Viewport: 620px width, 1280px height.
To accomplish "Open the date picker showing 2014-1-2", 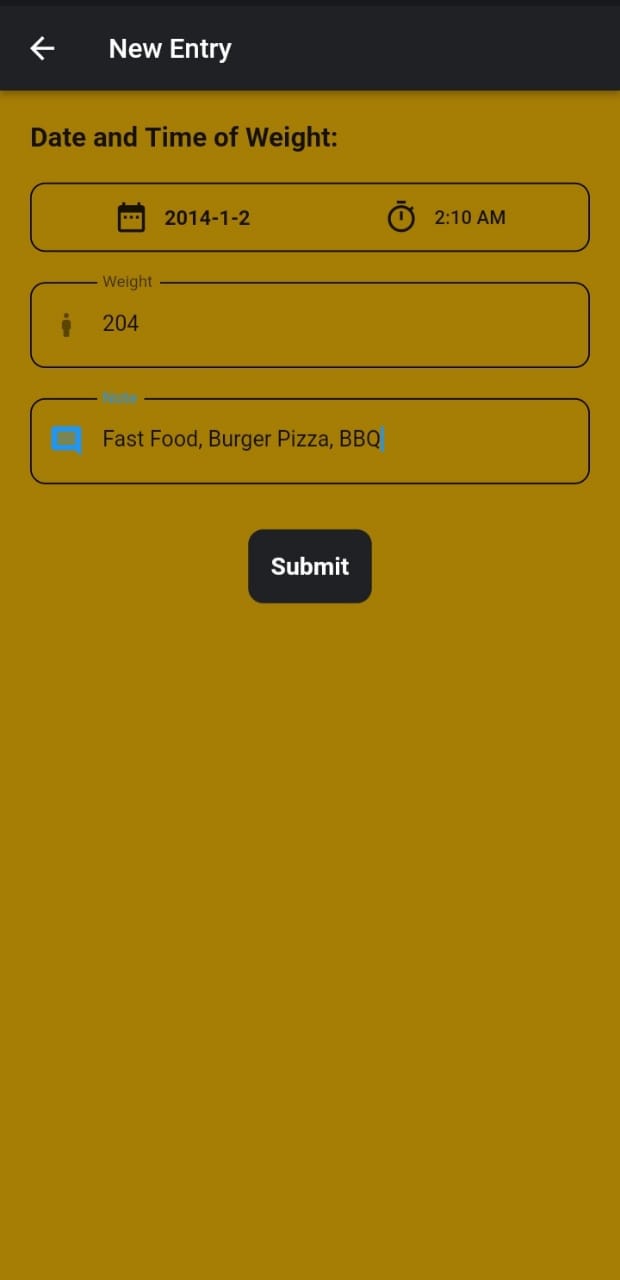I will pos(185,217).
